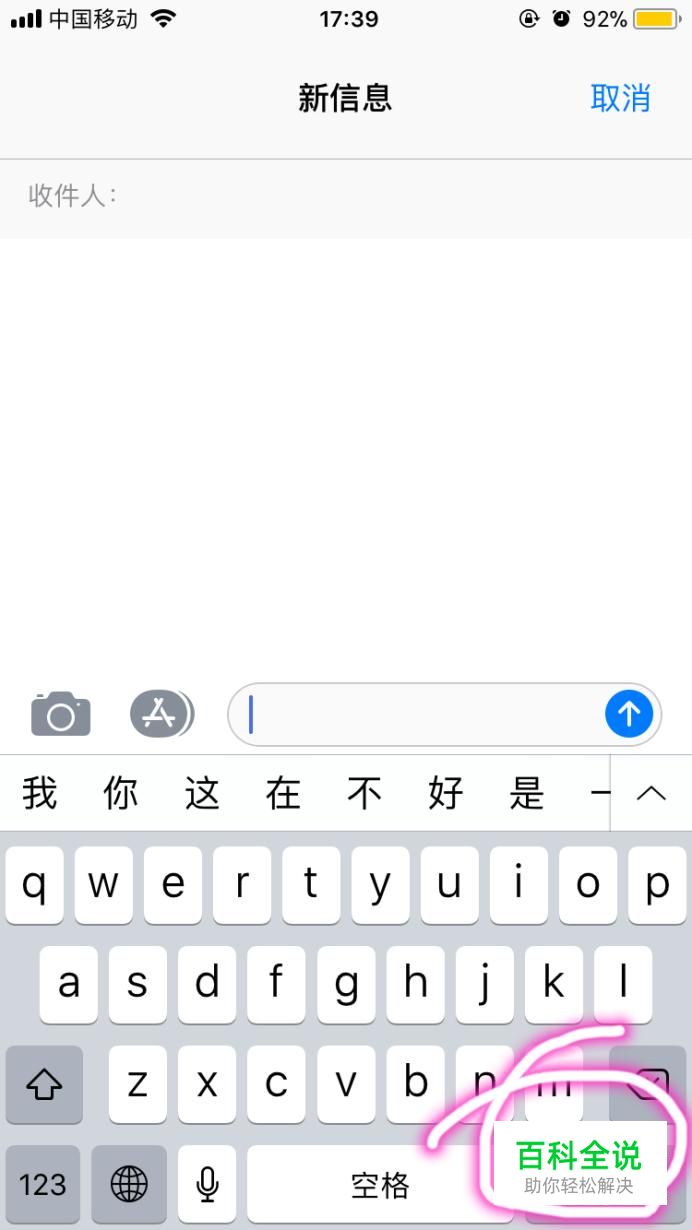Open the camera icon
The height and width of the screenshot is (1230, 692).
tap(61, 714)
